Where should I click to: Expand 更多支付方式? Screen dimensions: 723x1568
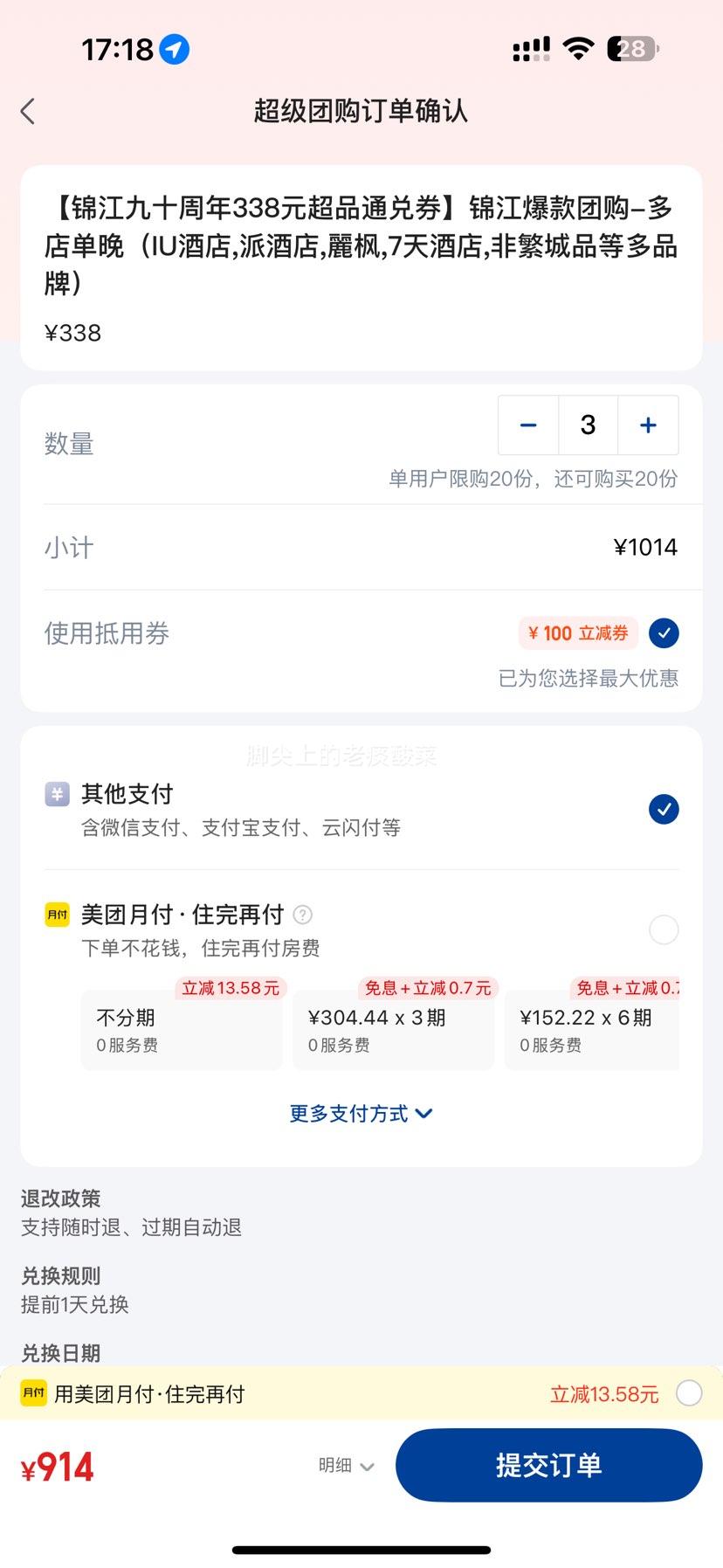pyautogui.click(x=361, y=1114)
